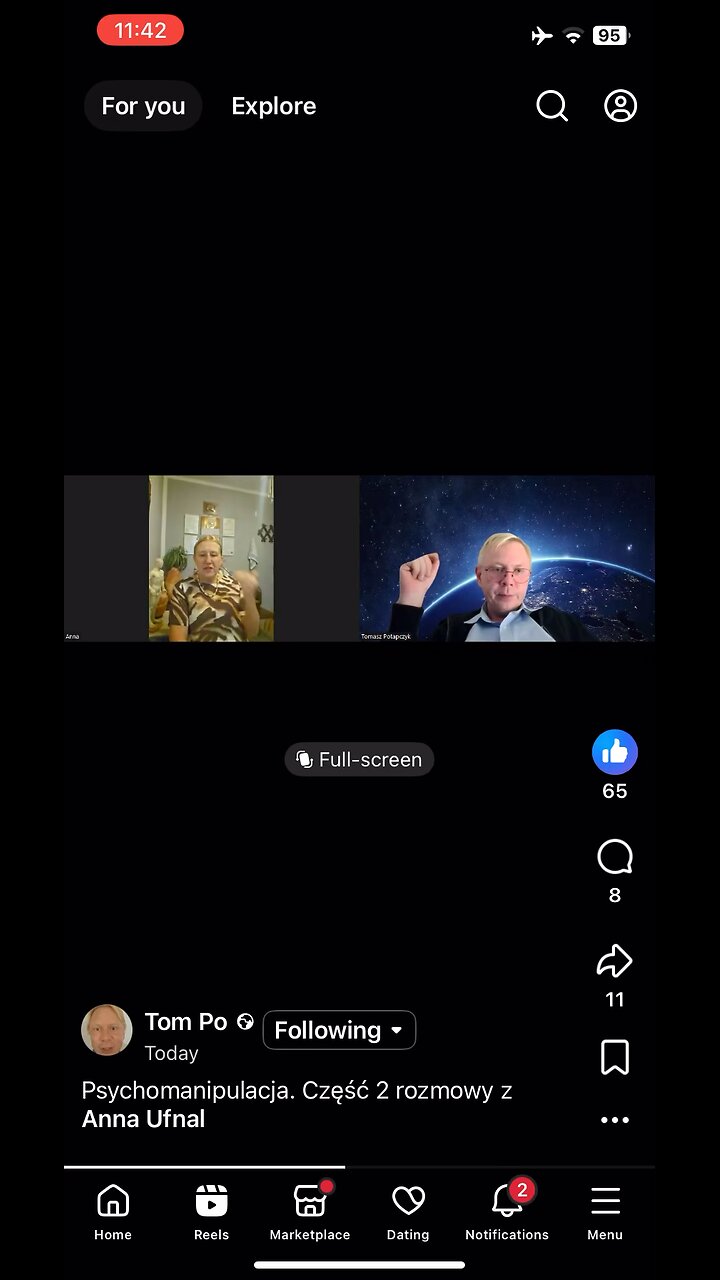Open the Reels tab
Screen dimensions: 720x1280
pos(211,1211)
